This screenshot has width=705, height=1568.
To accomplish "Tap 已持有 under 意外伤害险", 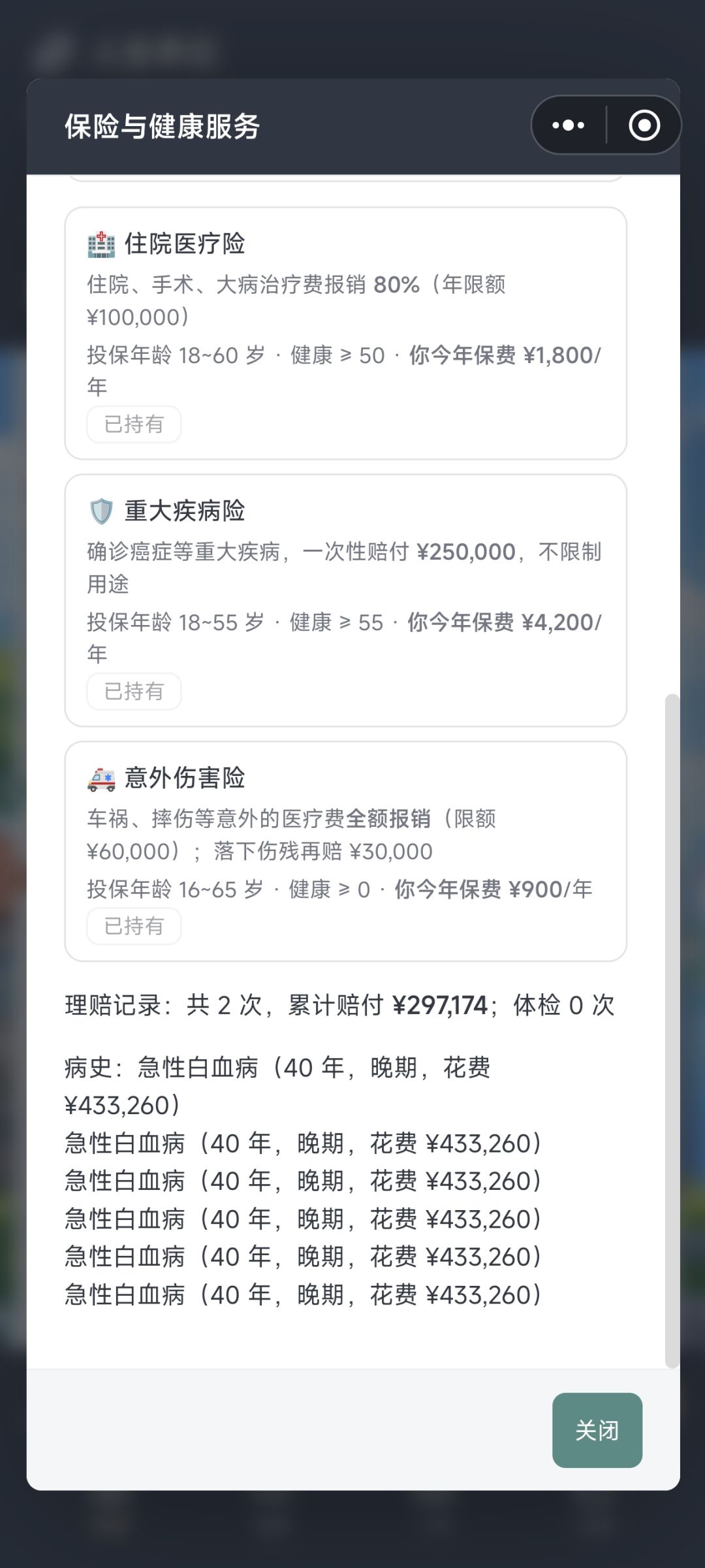I will coord(134,926).
